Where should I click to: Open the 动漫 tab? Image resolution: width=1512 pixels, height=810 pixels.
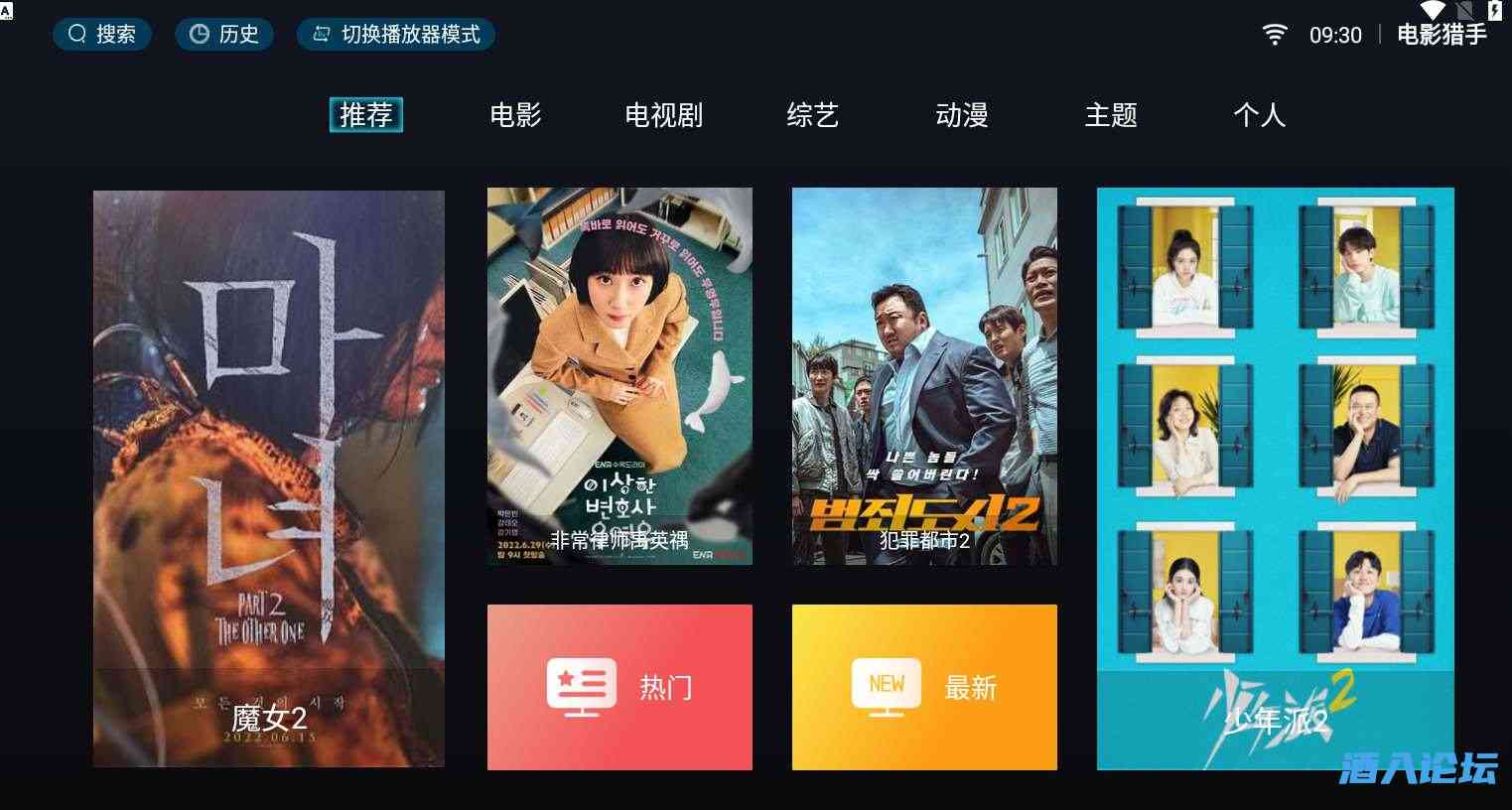point(961,115)
